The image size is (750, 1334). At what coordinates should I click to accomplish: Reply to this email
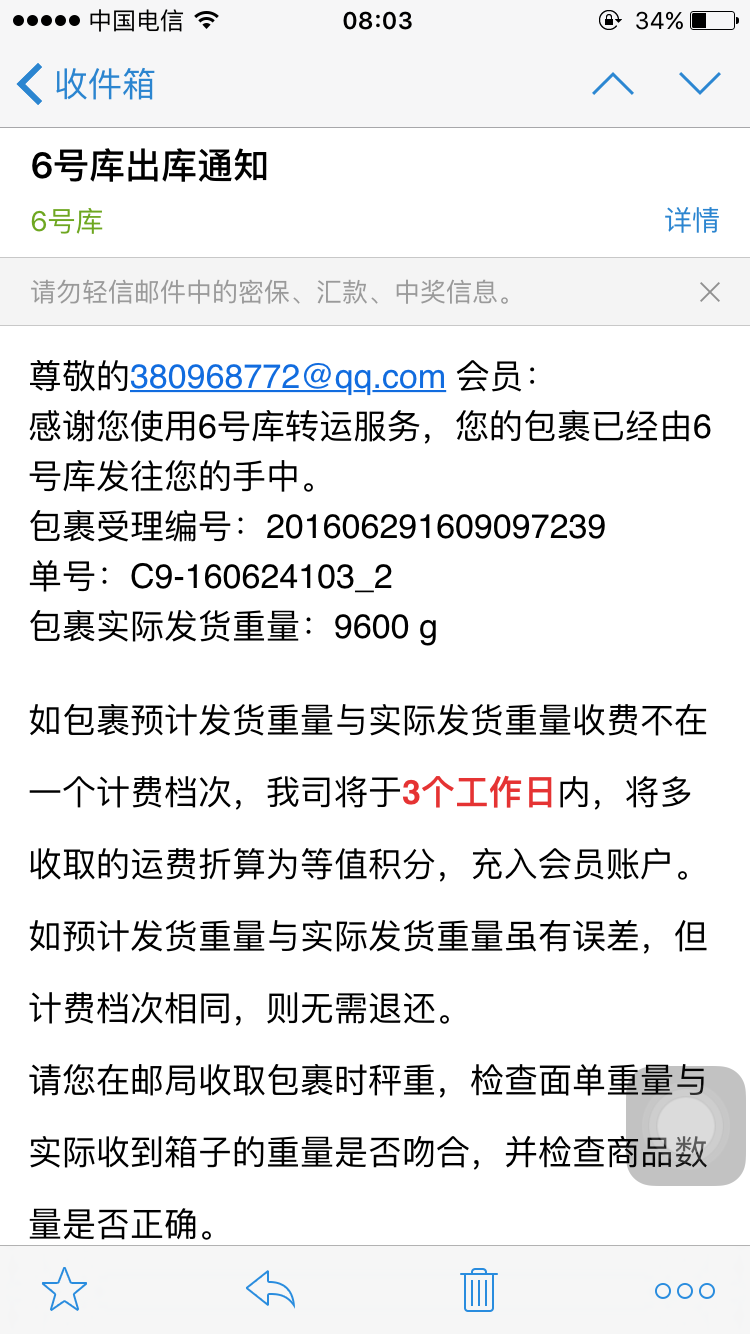271,1290
